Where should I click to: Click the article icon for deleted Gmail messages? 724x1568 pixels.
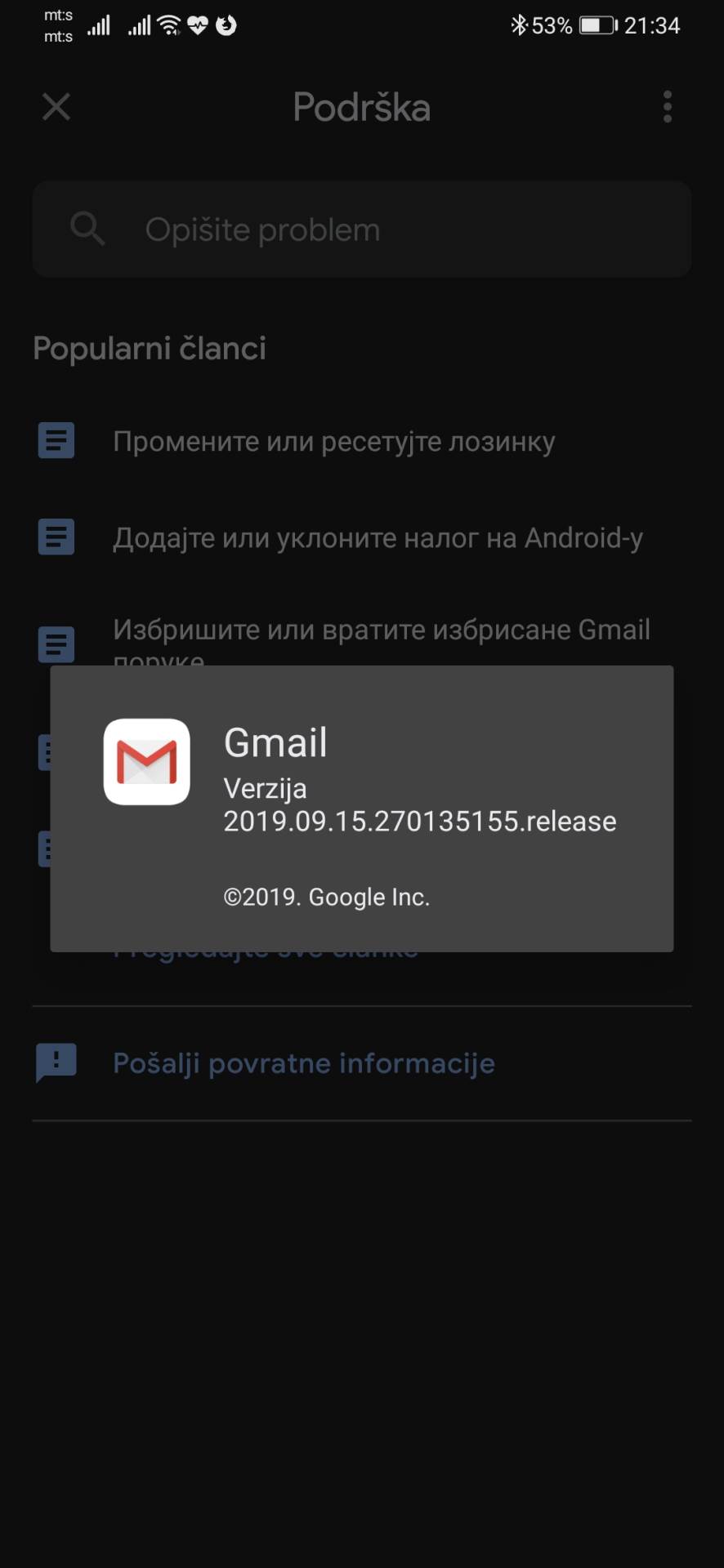[56, 644]
